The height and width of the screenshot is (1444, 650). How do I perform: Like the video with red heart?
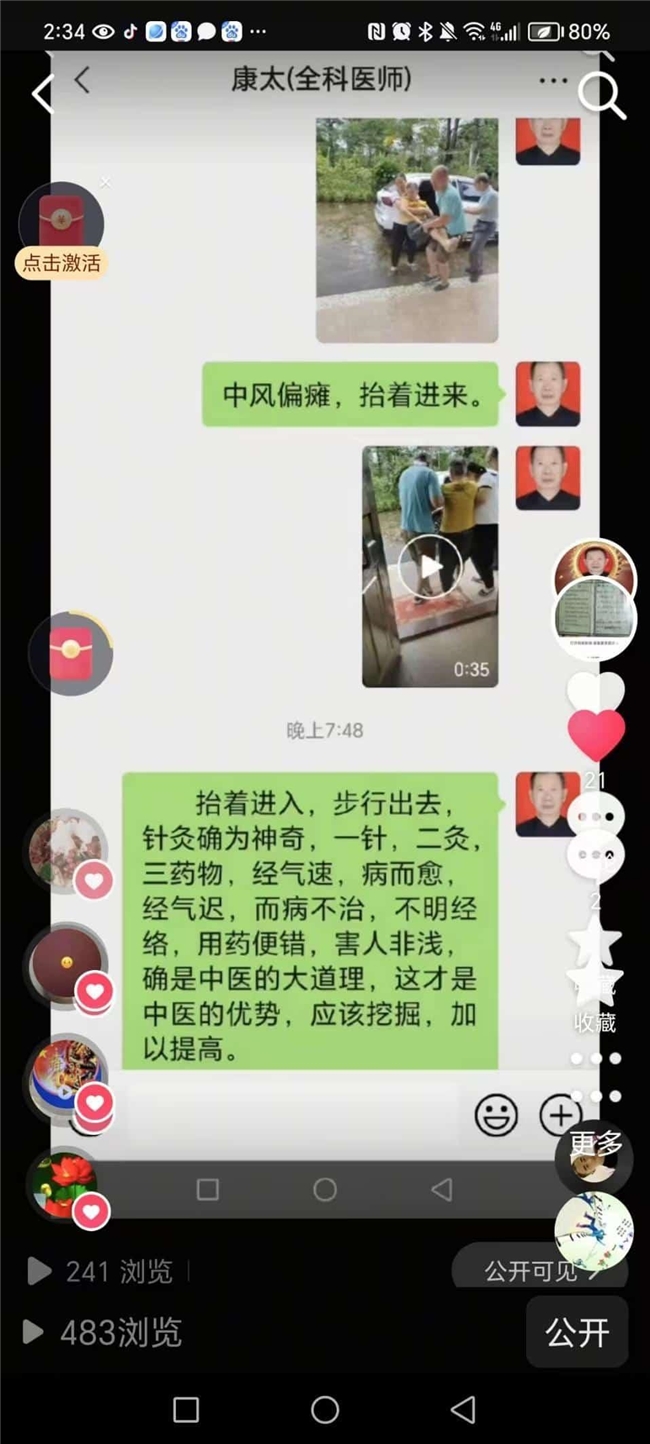click(x=596, y=735)
